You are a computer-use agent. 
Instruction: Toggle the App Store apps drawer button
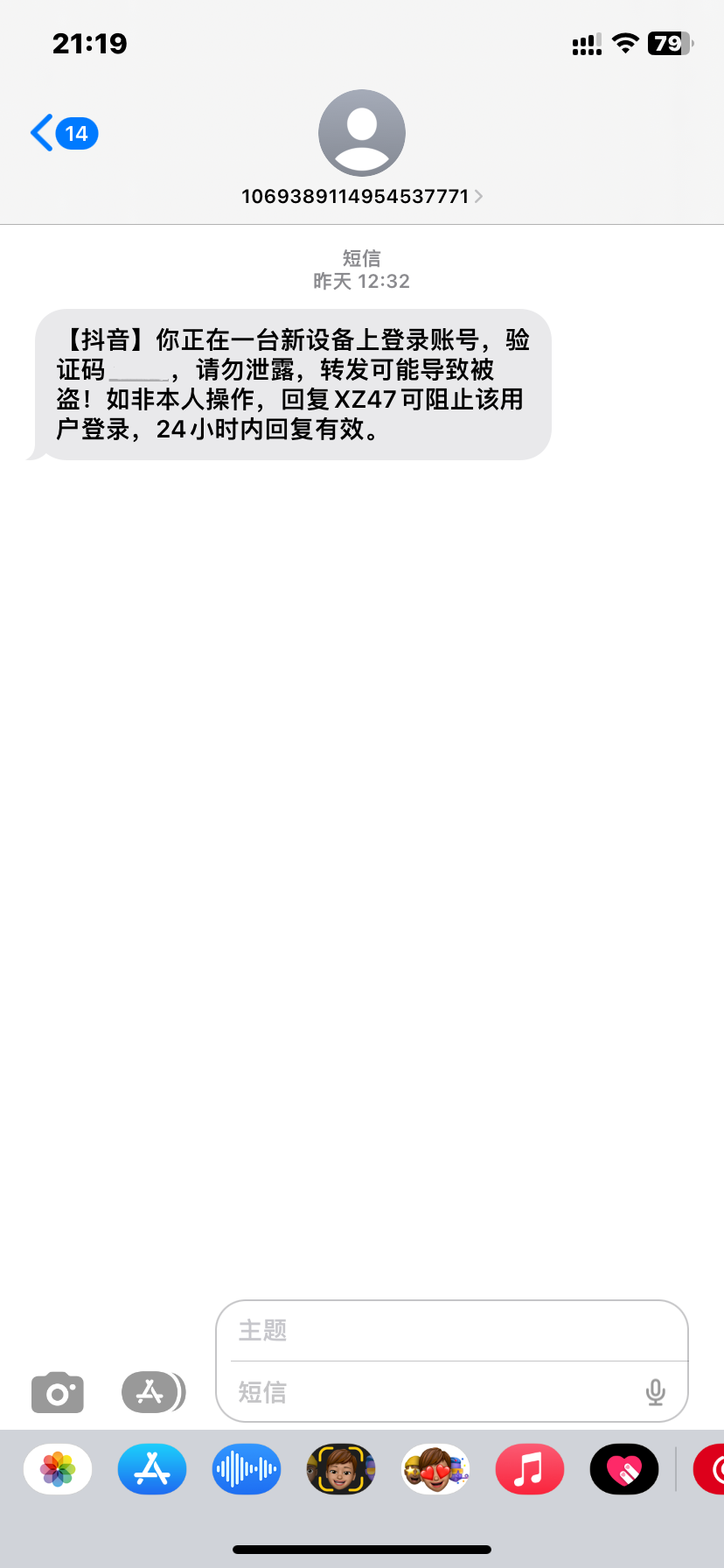point(153,1392)
